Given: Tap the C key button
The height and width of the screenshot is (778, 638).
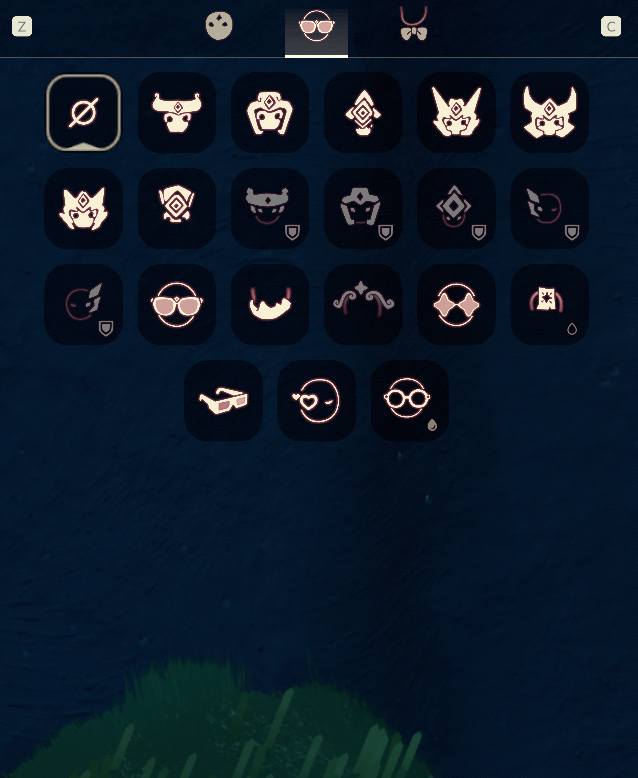Looking at the screenshot, I should click(611, 27).
